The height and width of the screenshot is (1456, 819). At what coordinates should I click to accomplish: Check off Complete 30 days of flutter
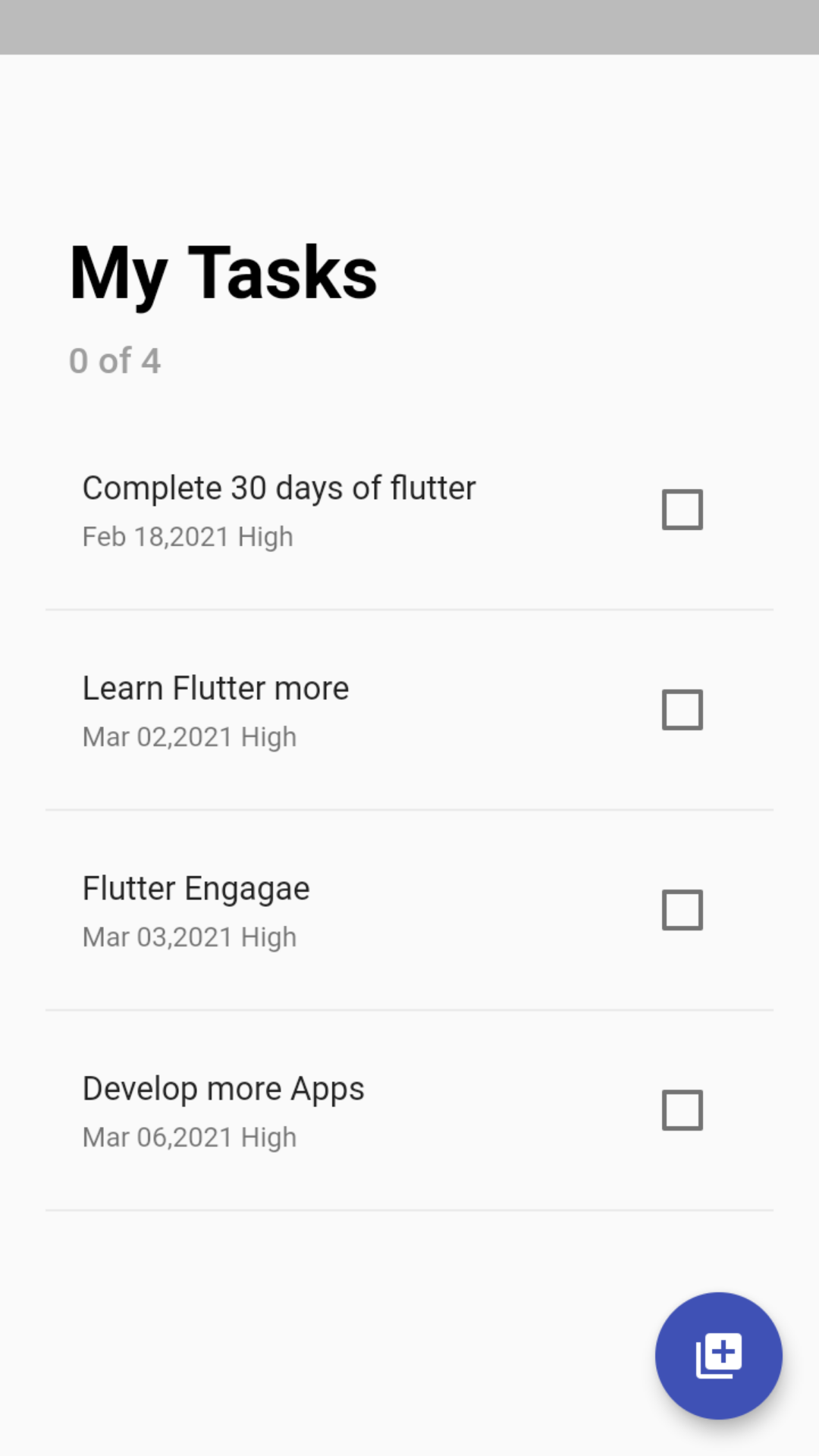point(682,510)
